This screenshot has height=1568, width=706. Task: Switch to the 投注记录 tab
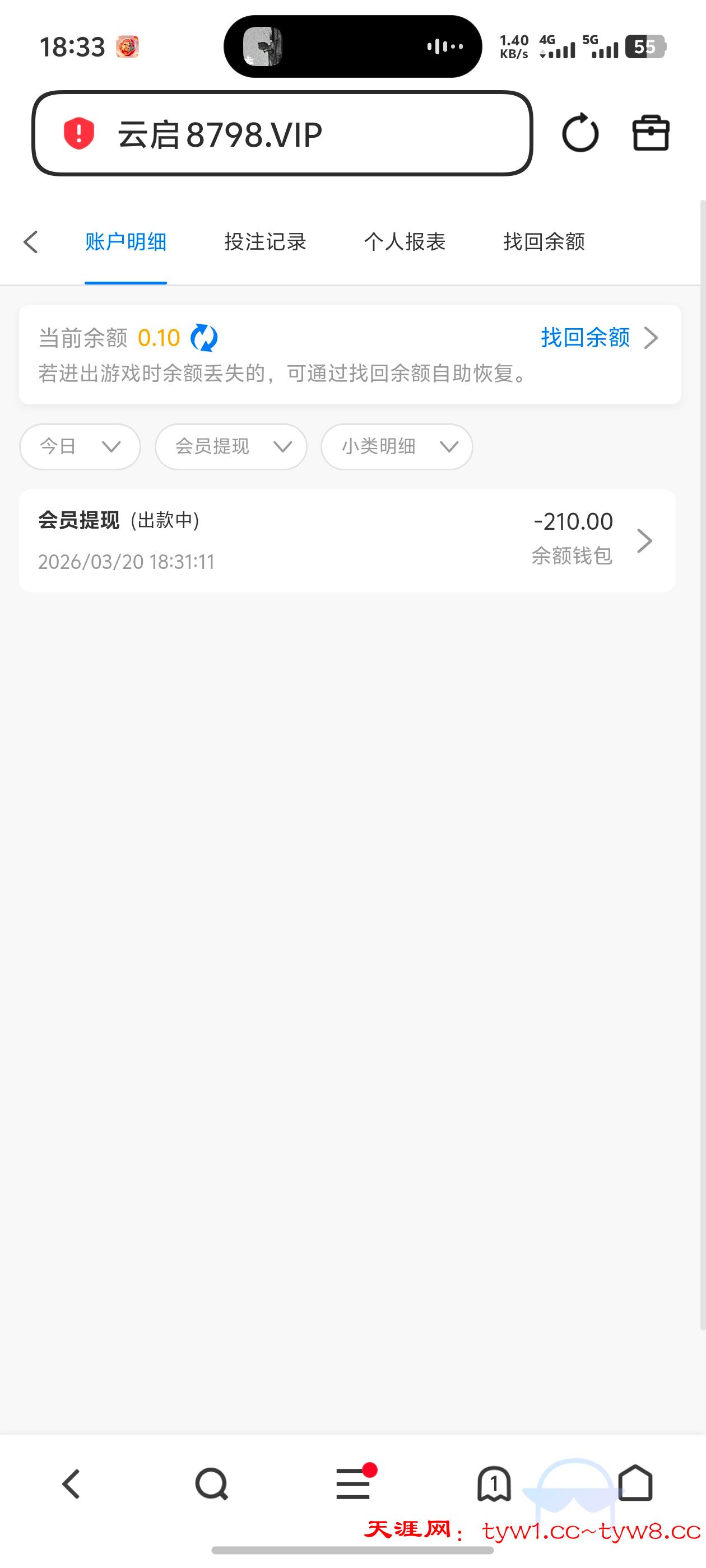266,242
